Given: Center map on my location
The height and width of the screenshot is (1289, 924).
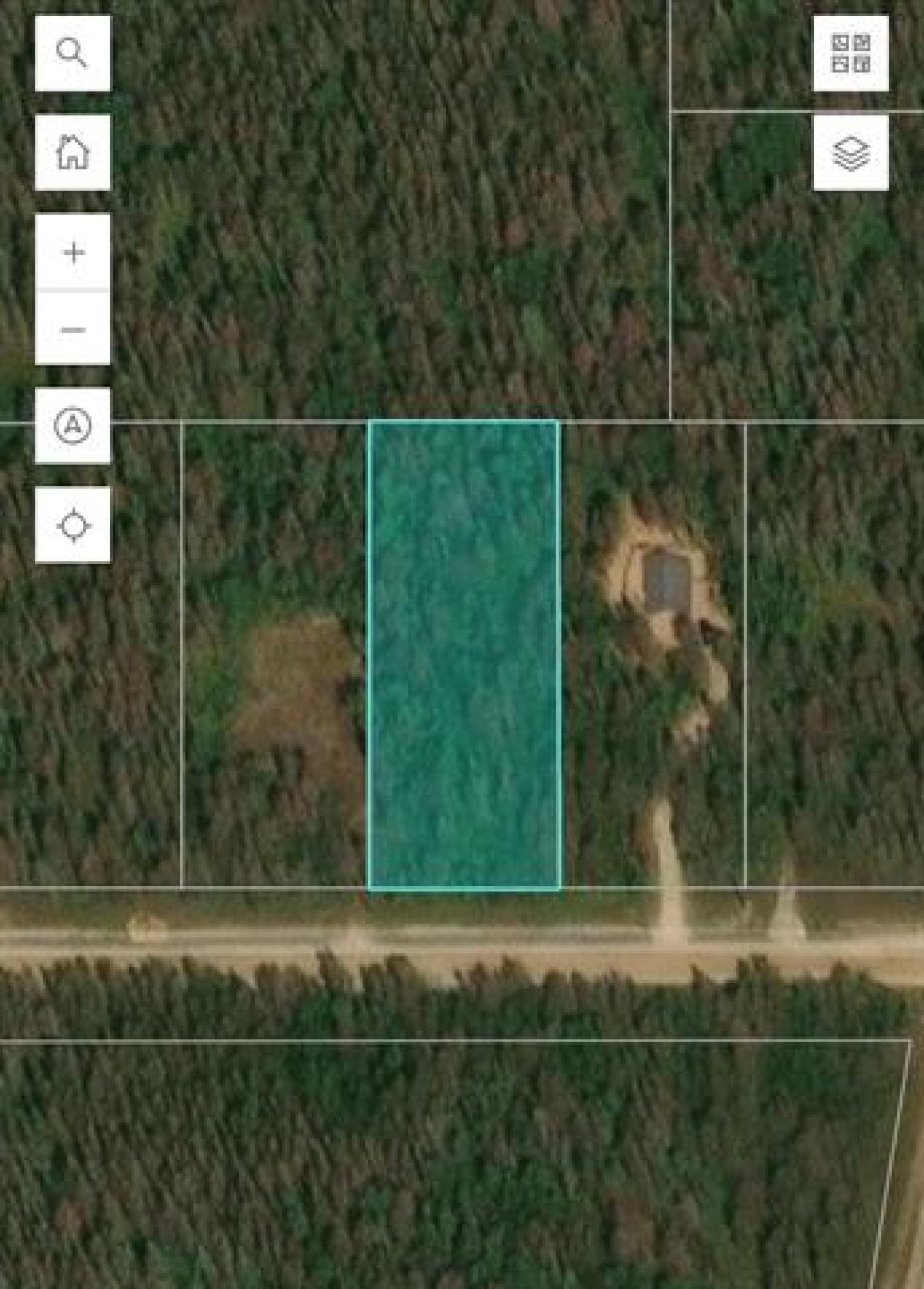Looking at the screenshot, I should point(73,525).
